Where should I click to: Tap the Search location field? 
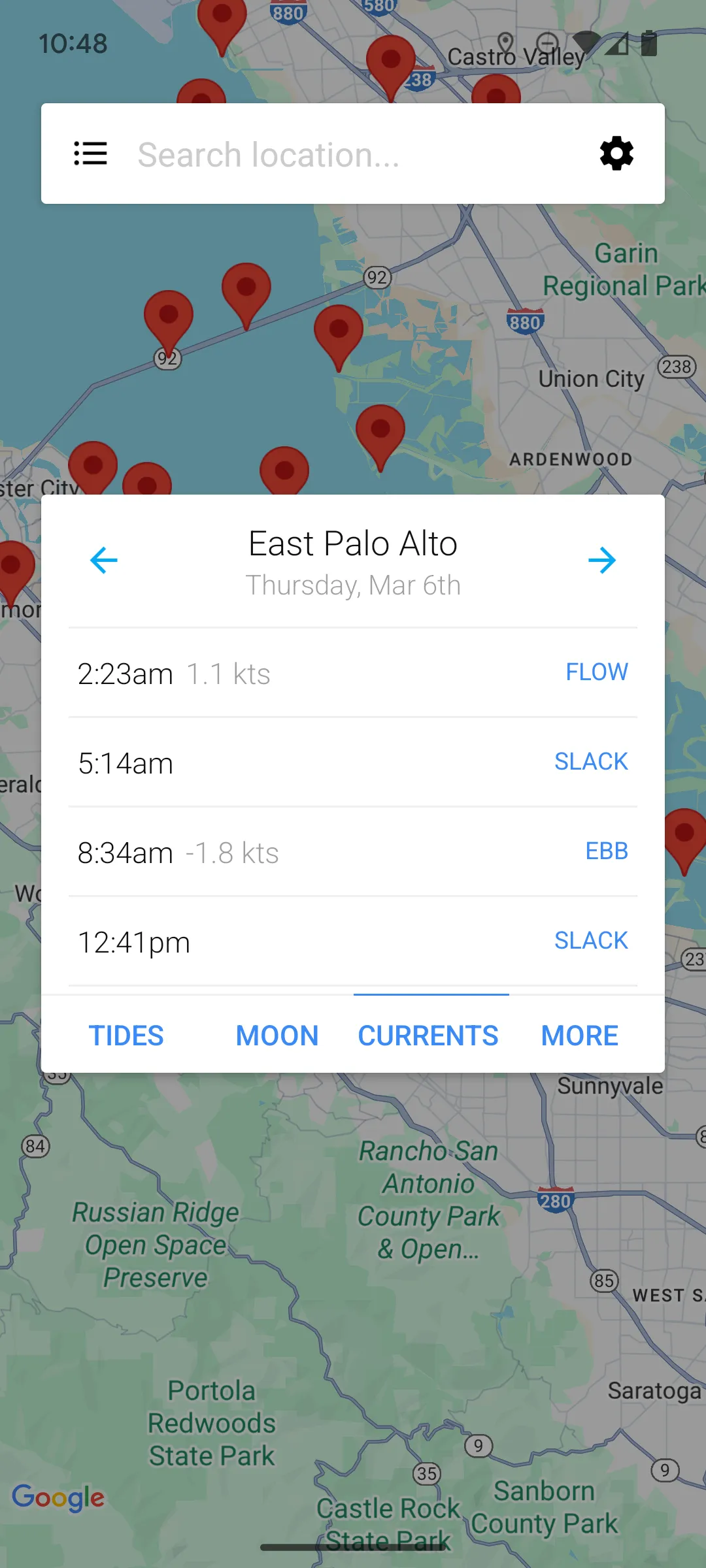click(353, 155)
